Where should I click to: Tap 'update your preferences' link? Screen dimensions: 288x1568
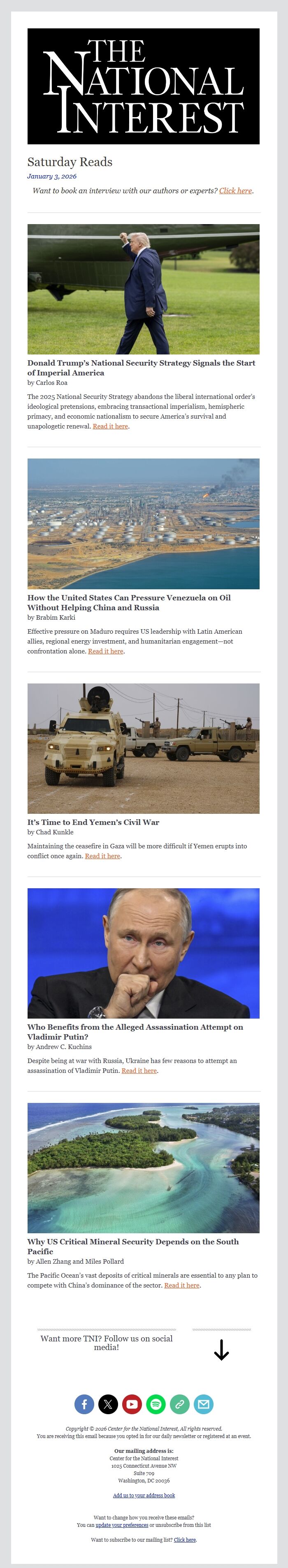click(x=122, y=1525)
